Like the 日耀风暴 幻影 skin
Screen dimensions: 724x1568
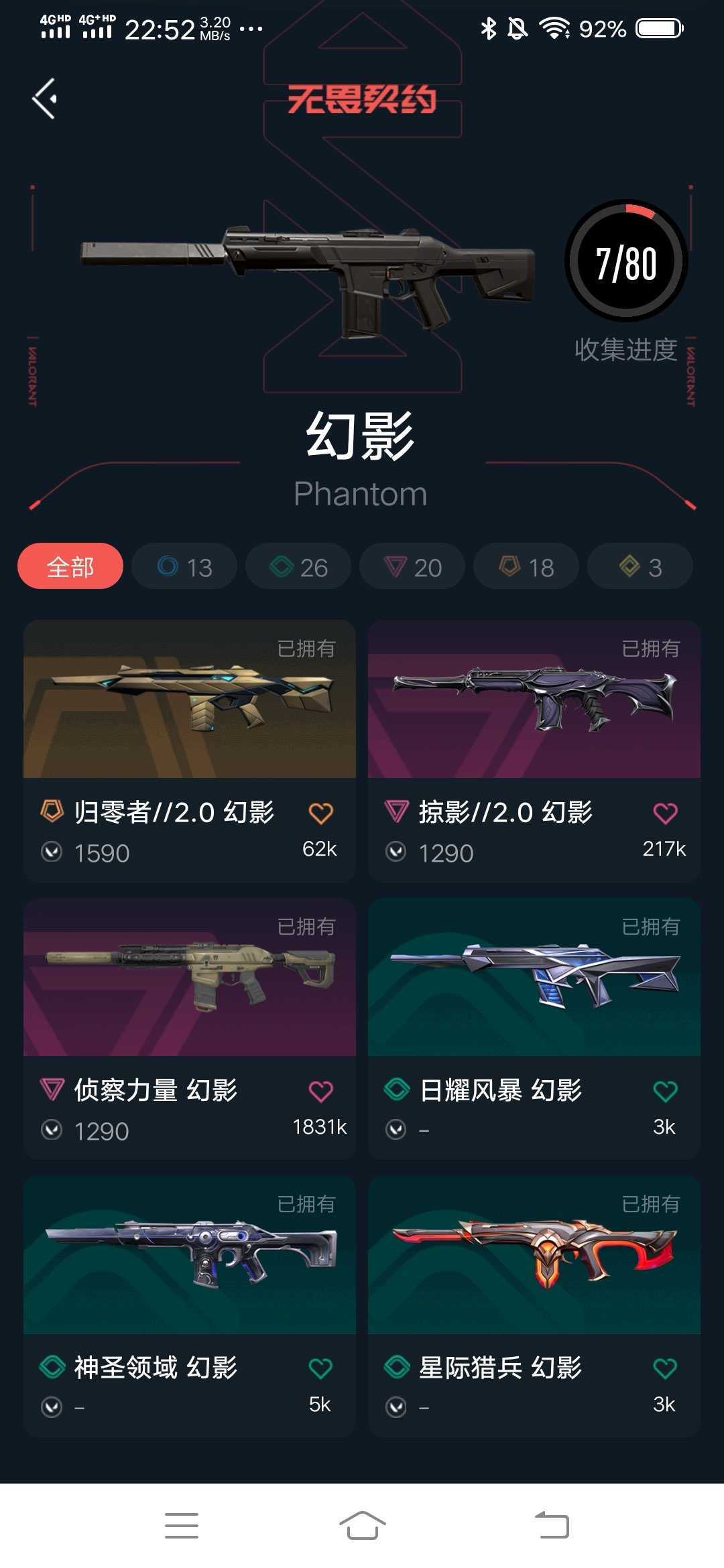coord(665,1092)
